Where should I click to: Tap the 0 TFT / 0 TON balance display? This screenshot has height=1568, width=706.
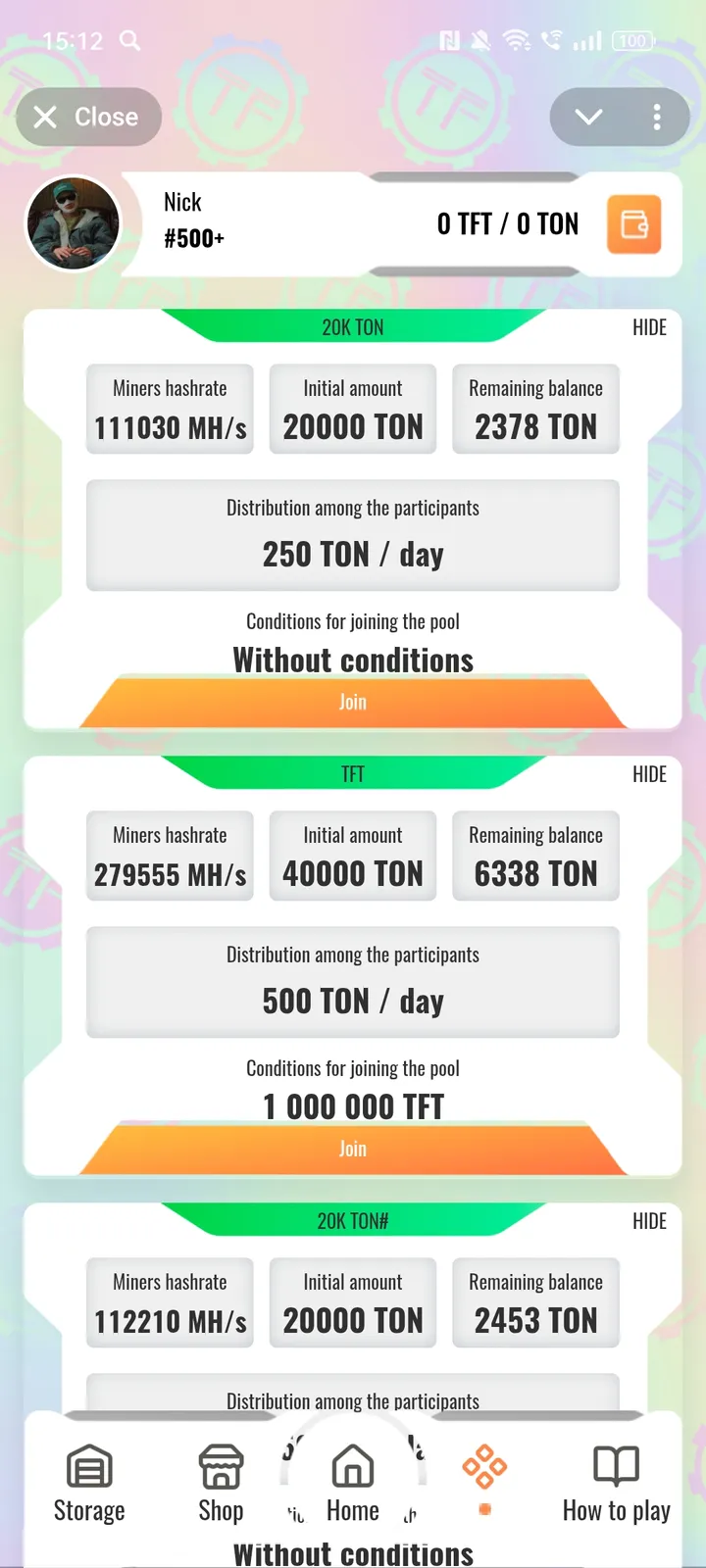point(507,223)
